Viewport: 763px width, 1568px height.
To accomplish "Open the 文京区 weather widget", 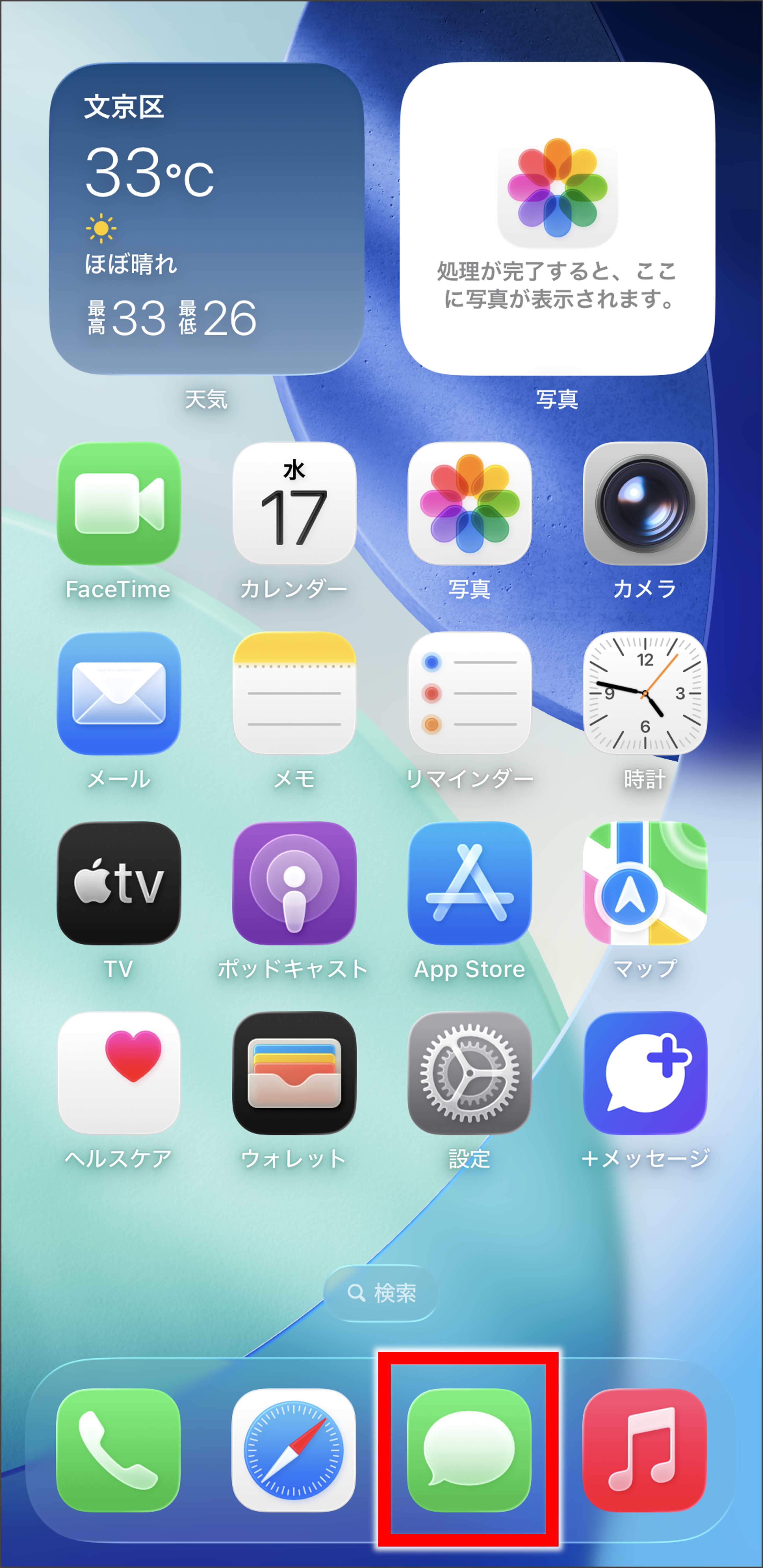I will [x=206, y=219].
